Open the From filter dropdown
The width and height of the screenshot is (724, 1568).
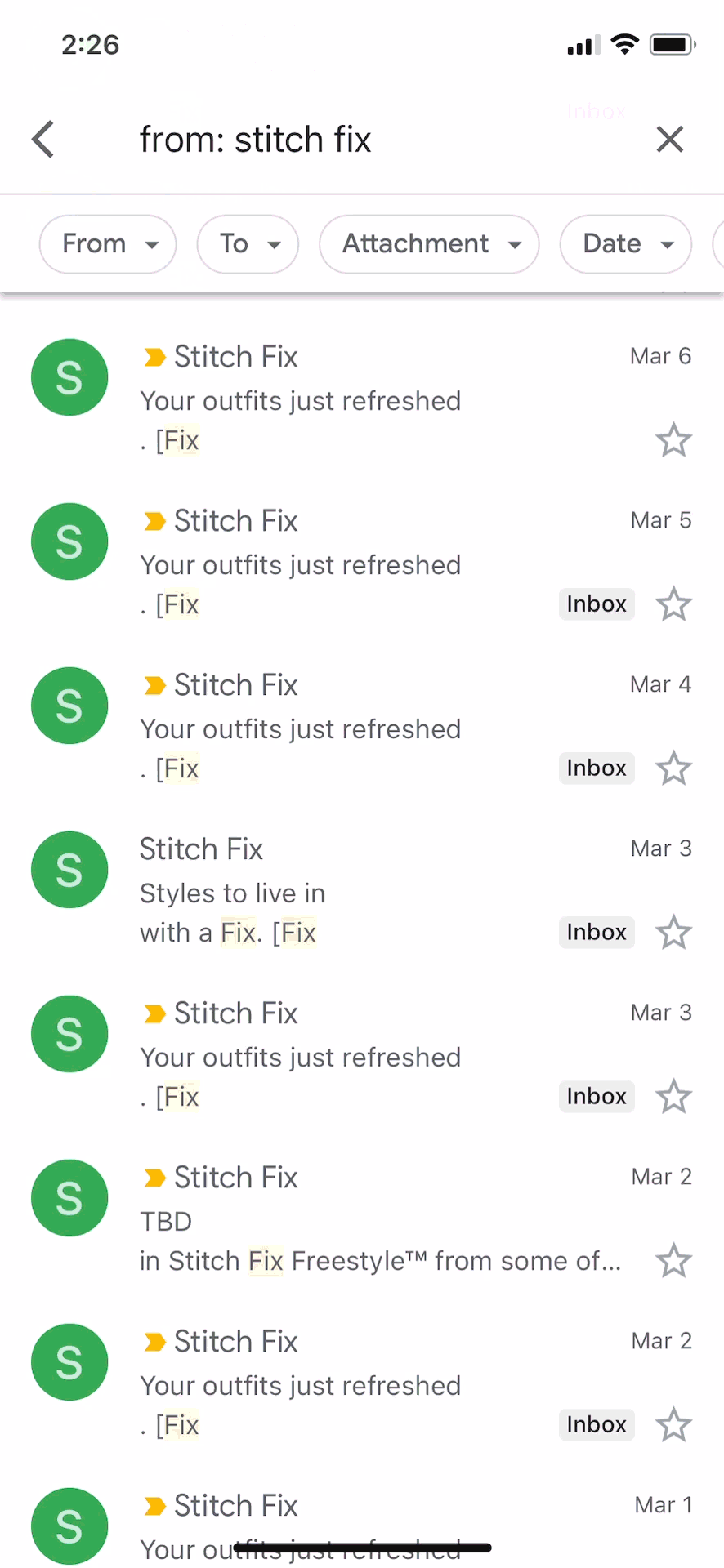[108, 243]
